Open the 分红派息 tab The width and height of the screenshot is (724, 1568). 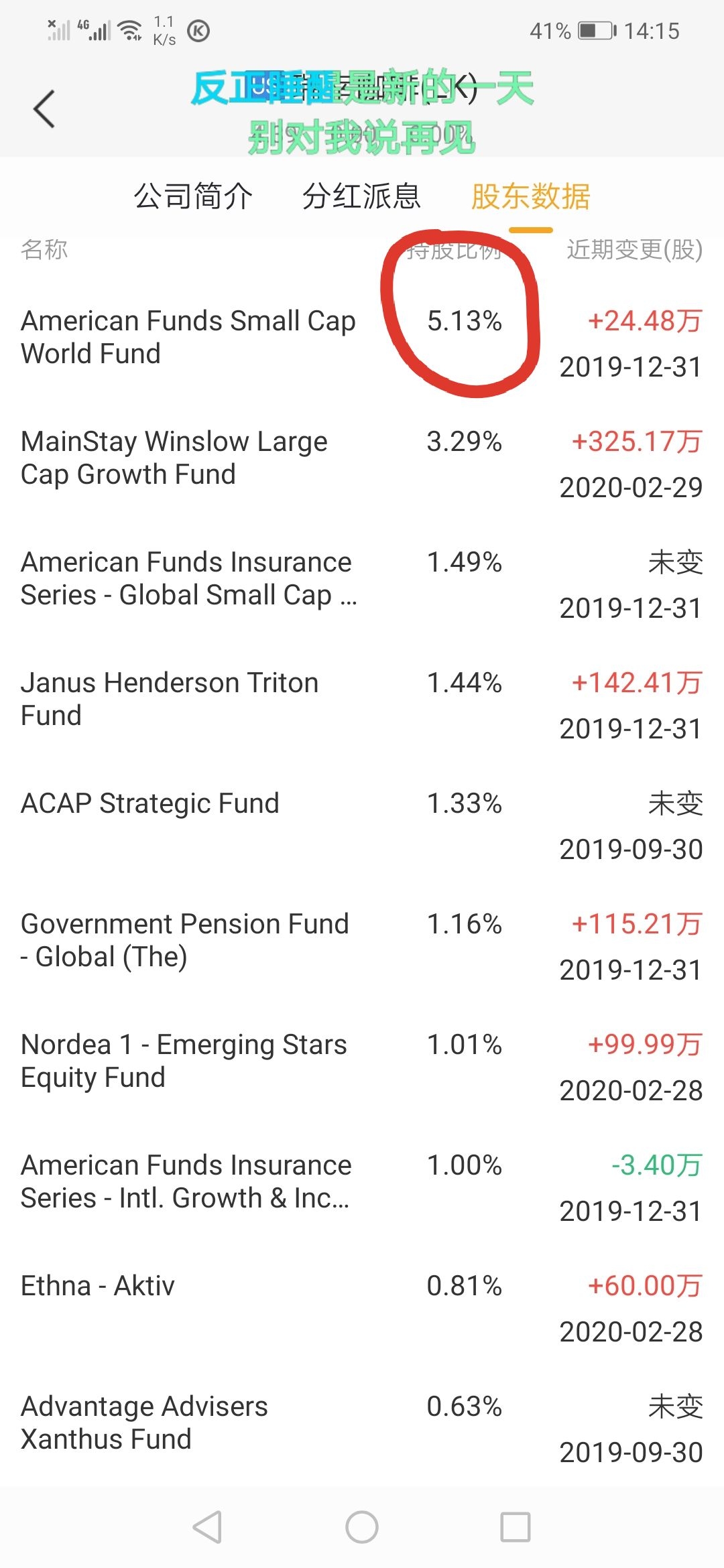361,197
